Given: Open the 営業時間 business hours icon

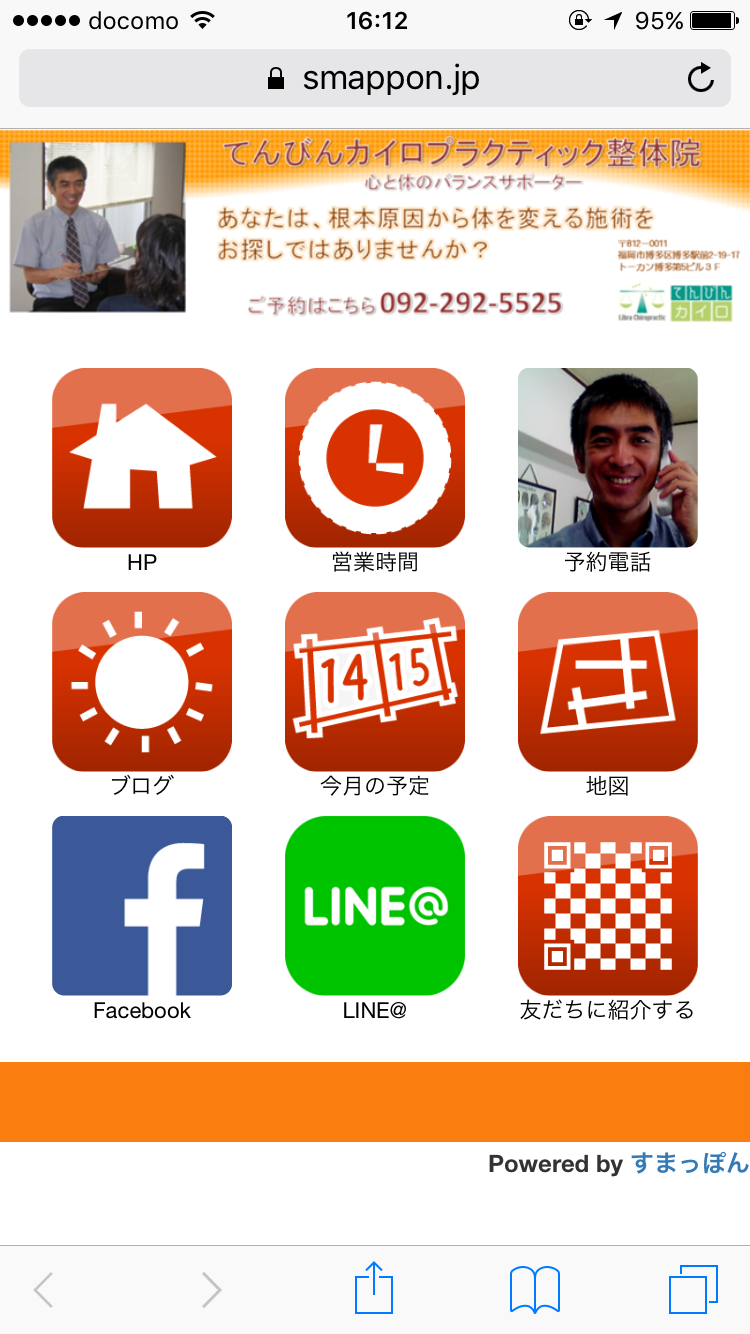Looking at the screenshot, I should (375, 458).
